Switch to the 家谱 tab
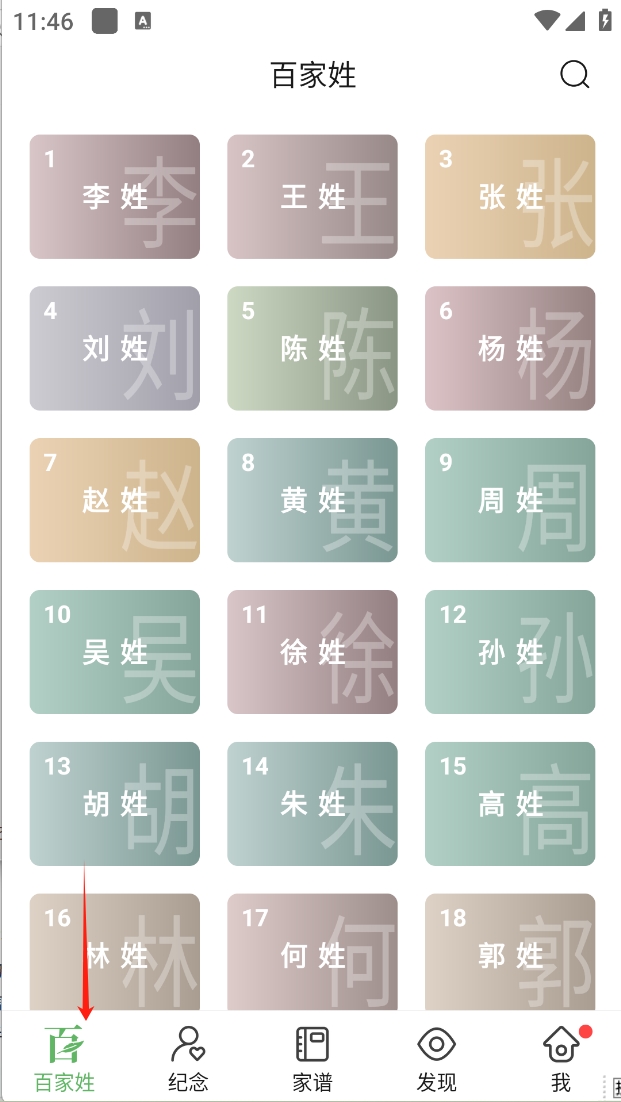Image resolution: width=621 pixels, height=1102 pixels. coord(312,1058)
